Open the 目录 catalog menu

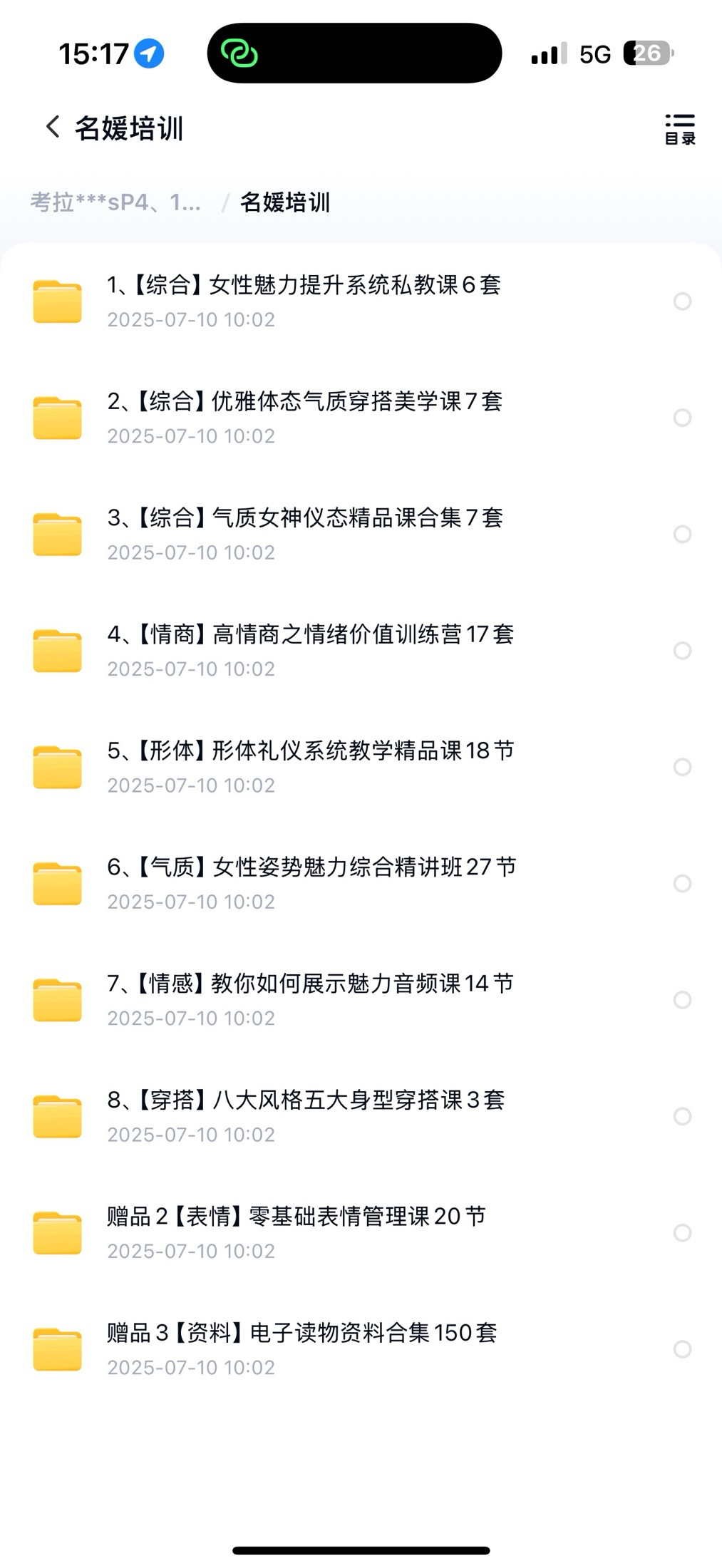click(679, 129)
